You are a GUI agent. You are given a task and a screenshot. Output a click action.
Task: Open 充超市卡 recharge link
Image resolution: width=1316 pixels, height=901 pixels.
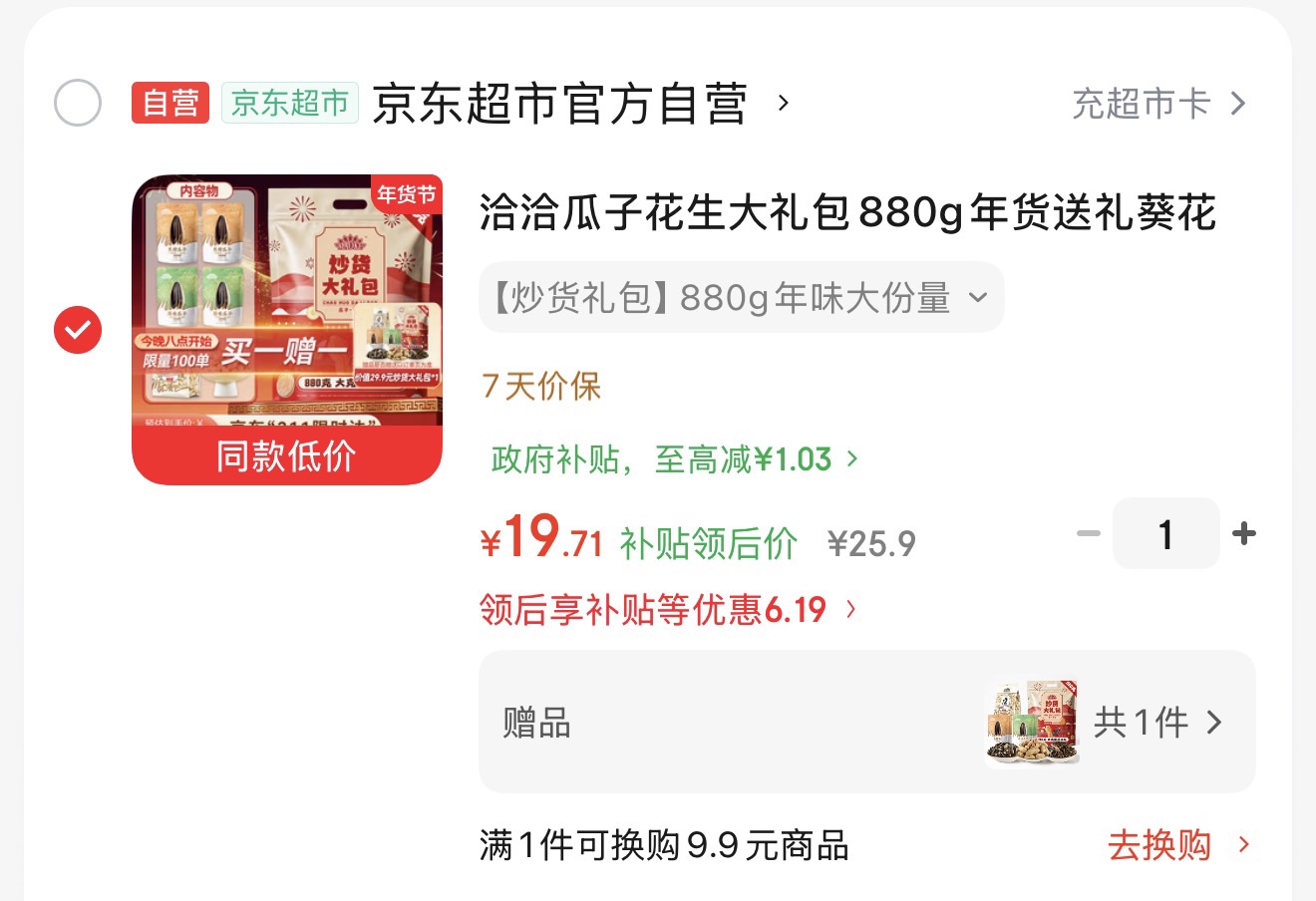pos(1158,104)
